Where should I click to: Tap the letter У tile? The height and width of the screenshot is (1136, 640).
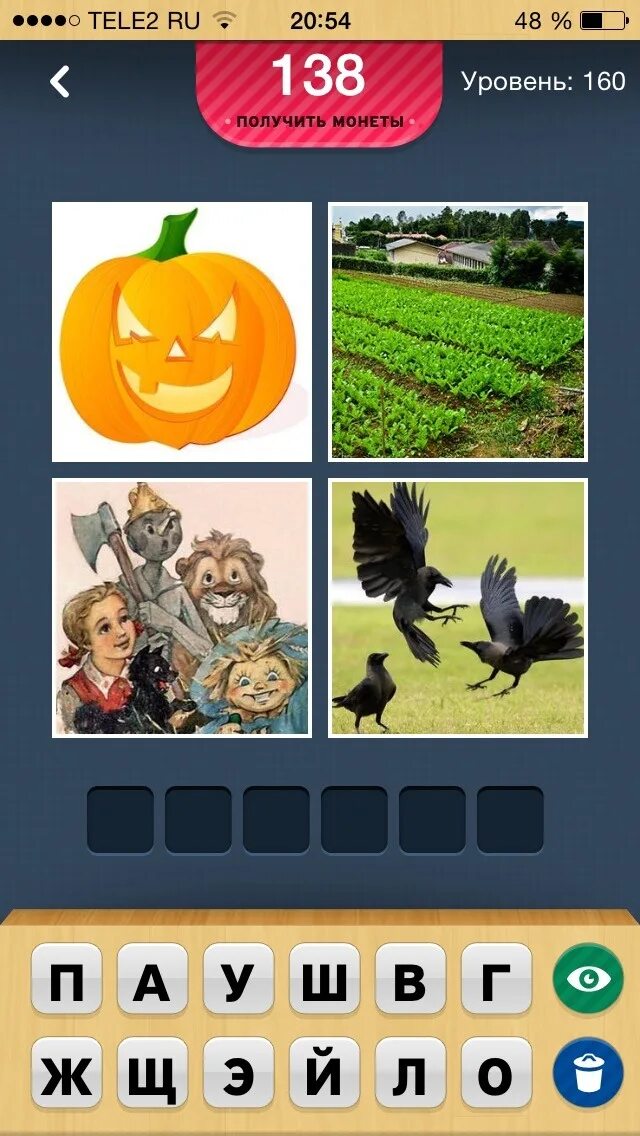[238, 979]
